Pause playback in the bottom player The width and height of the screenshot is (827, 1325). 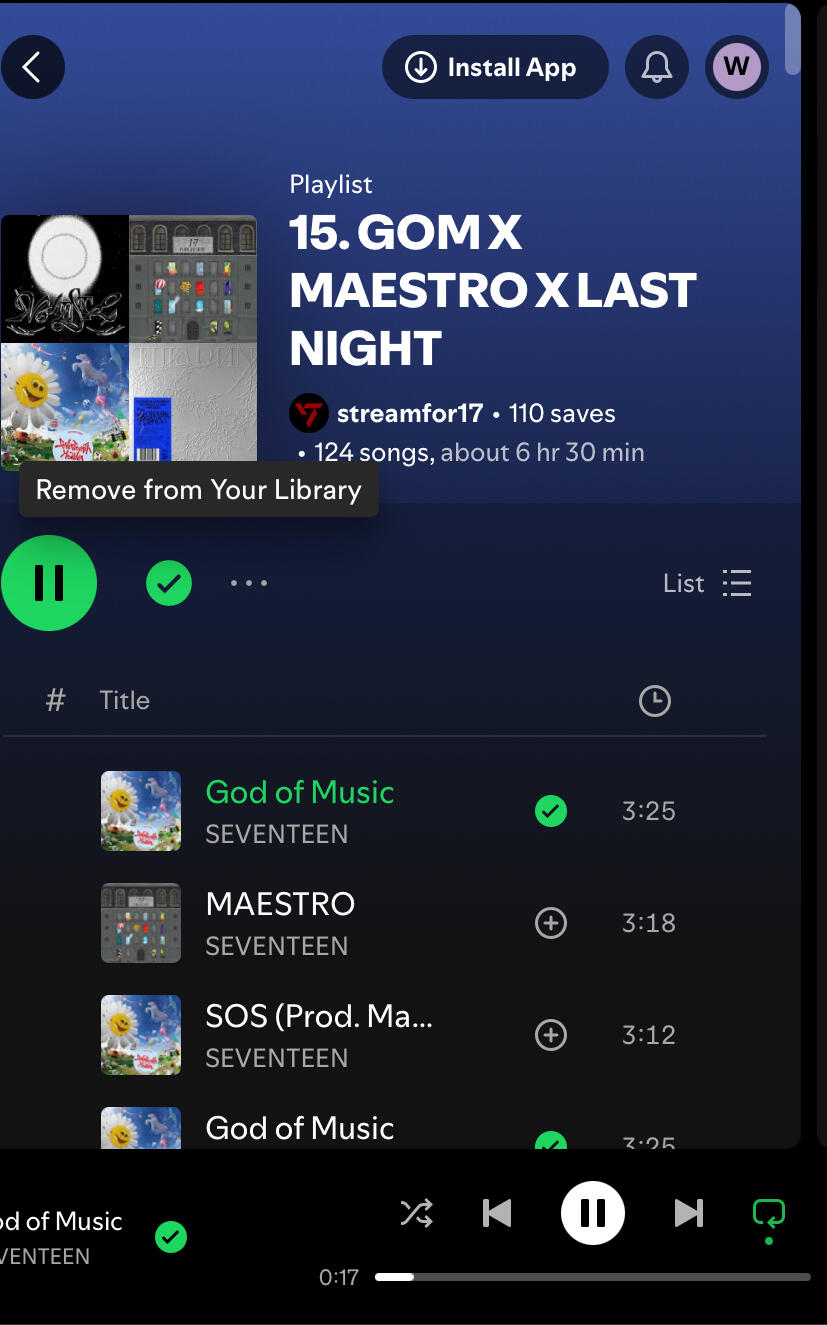tap(593, 1213)
